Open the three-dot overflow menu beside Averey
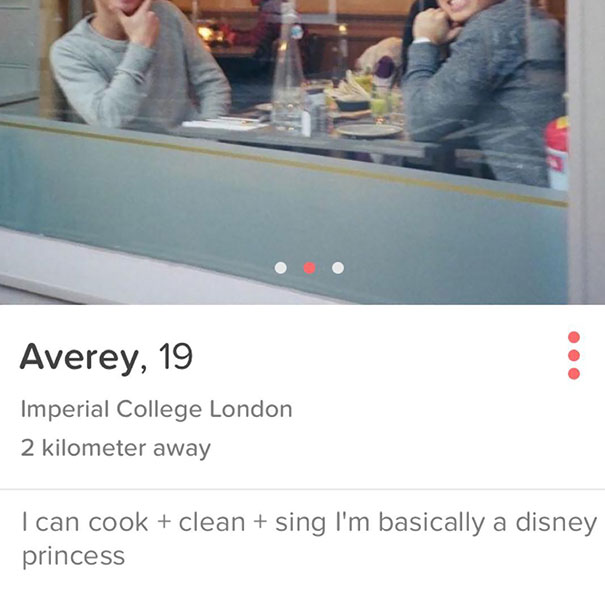Screen dimensions: 605x596 [573, 356]
